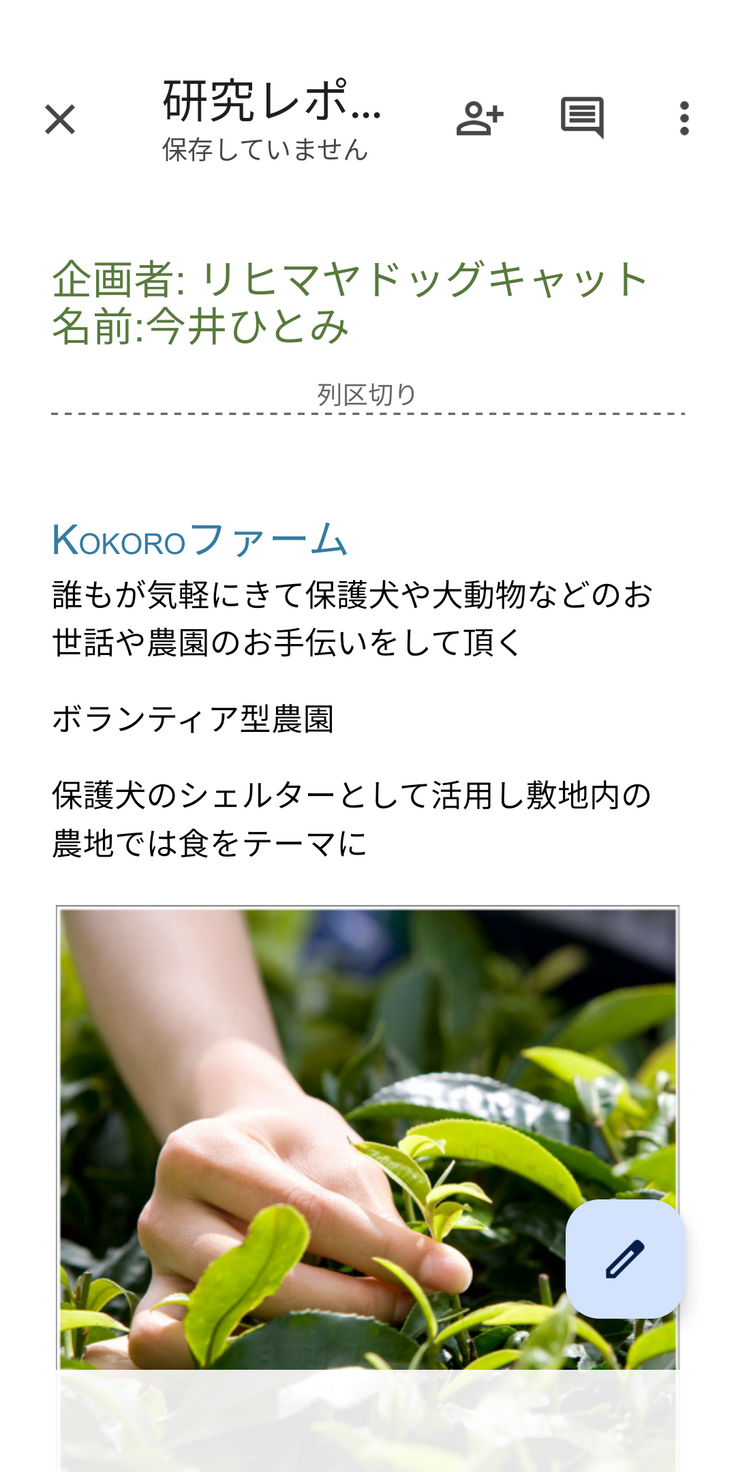The height and width of the screenshot is (1472, 736).
Task: Close the document with the X icon
Action: [60, 120]
